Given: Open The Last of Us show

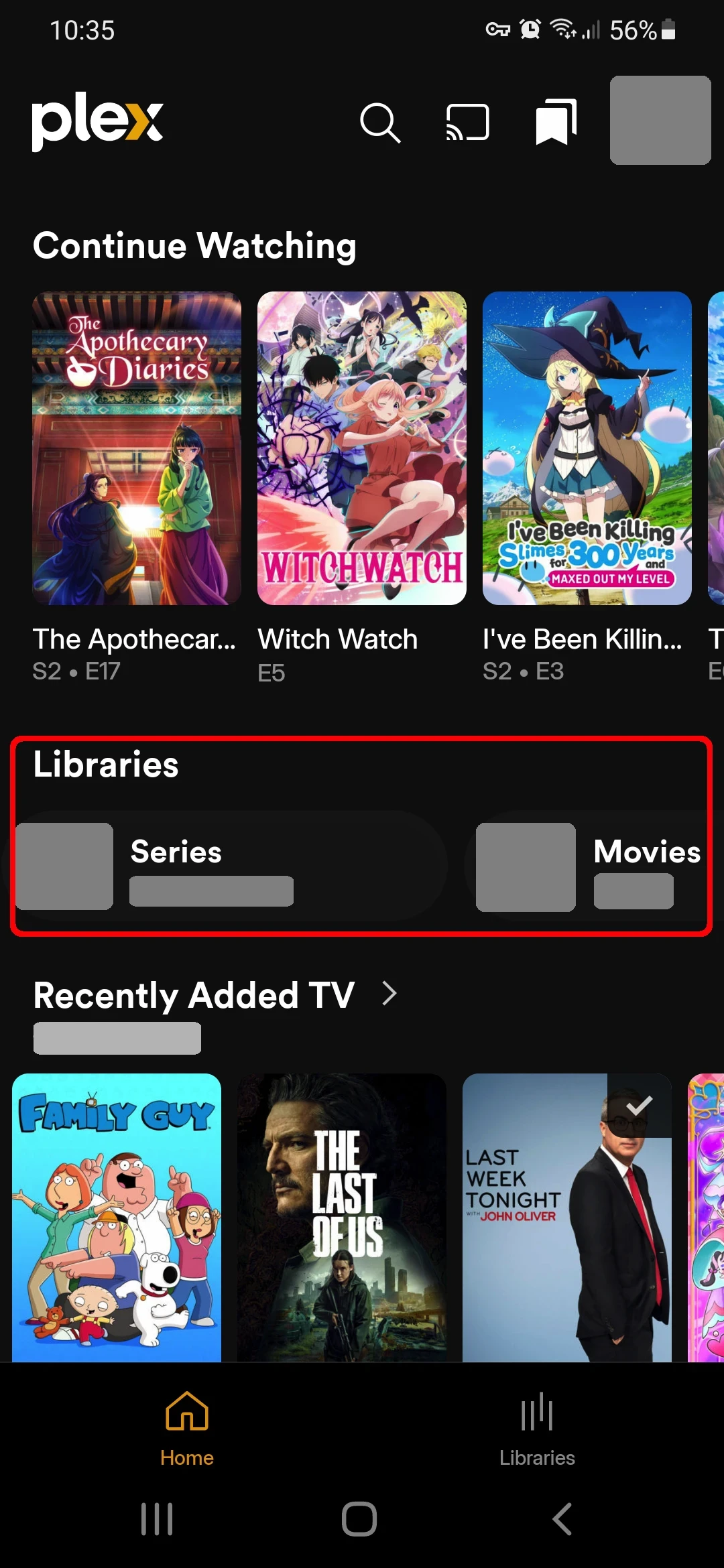Looking at the screenshot, I should coord(342,1216).
